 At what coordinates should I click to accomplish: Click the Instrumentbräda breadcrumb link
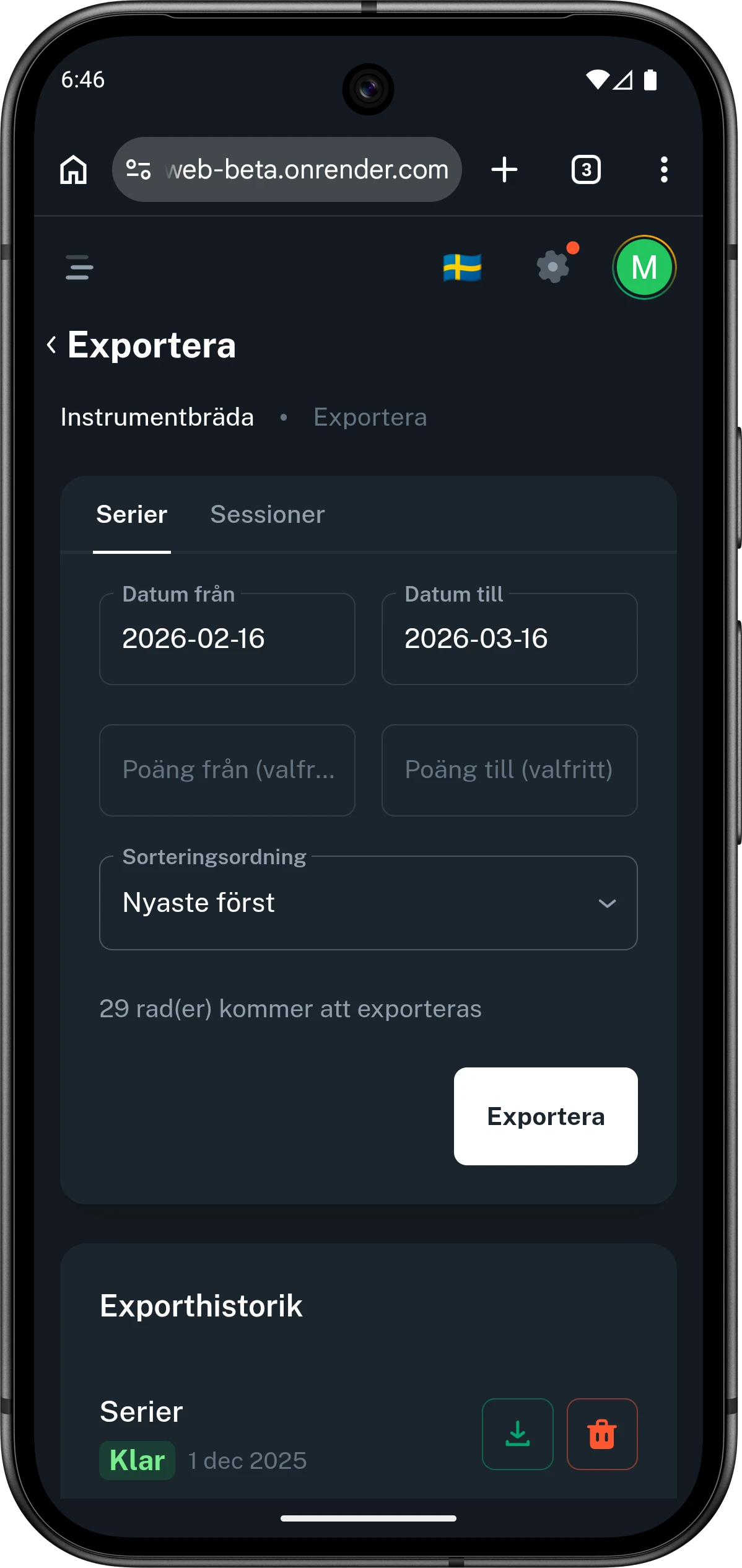tap(157, 417)
